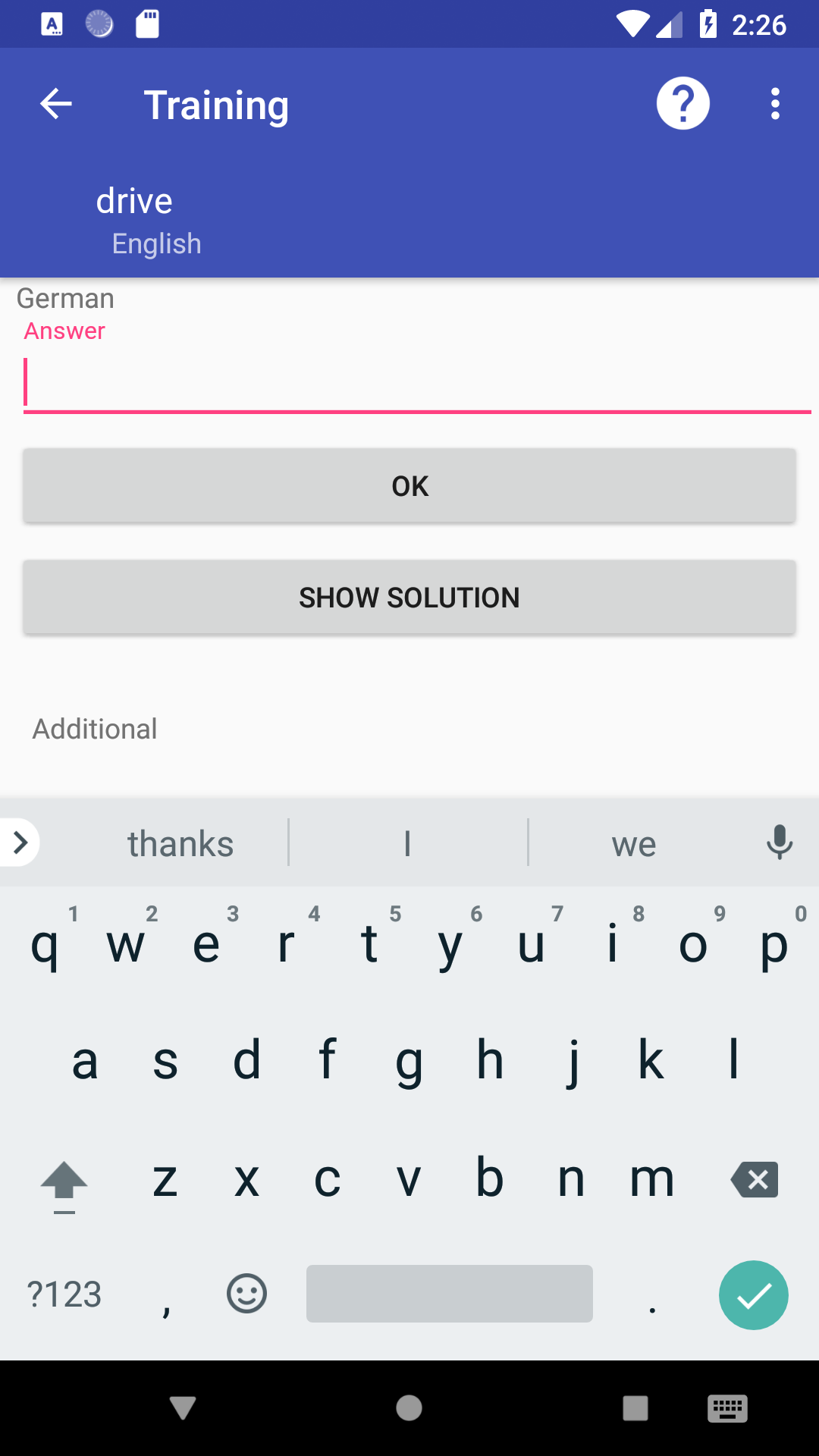Tap the green checkmark enter key
The image size is (819, 1456).
pos(753,1294)
